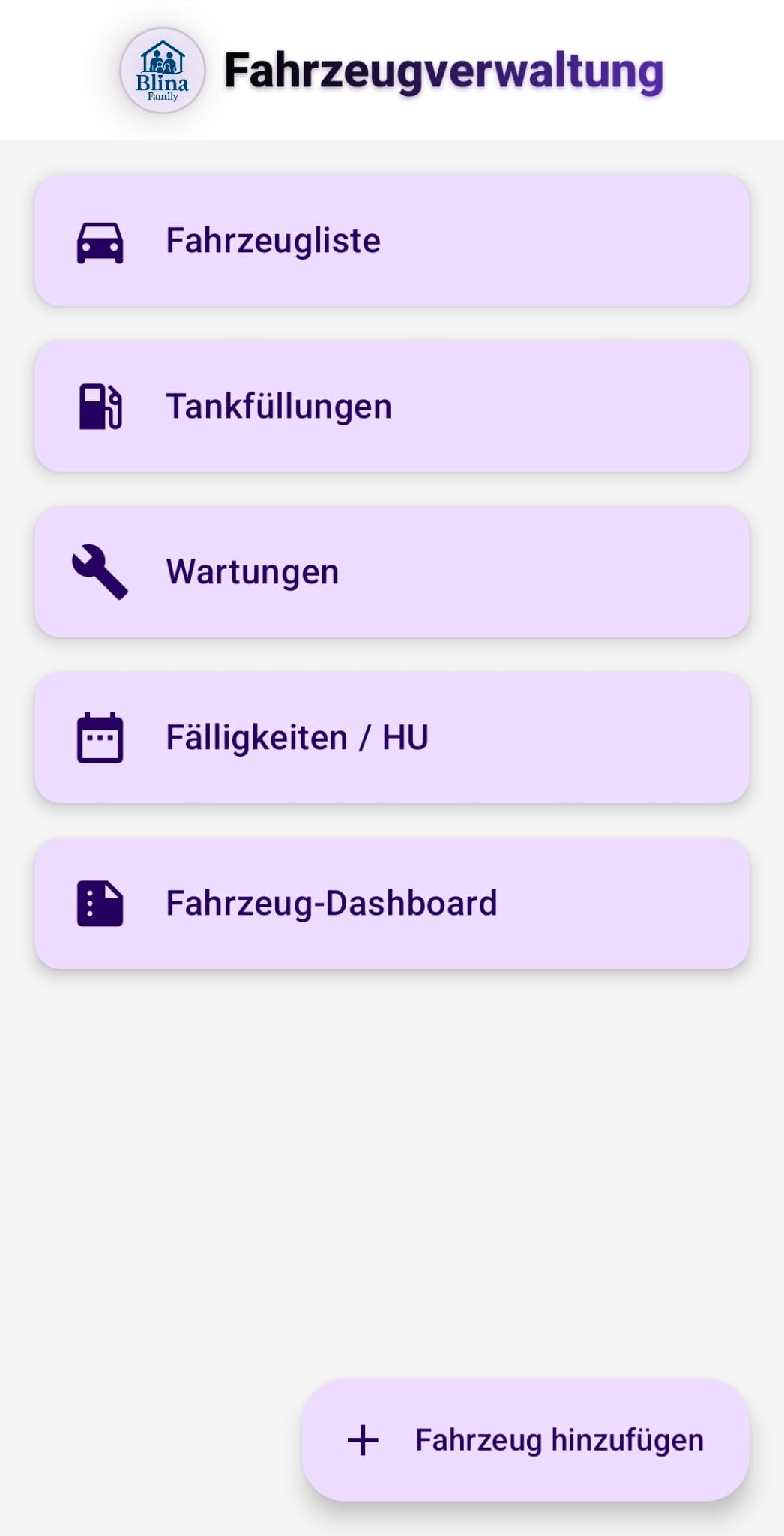Click the Fälligkeiten / HU label text

(297, 738)
